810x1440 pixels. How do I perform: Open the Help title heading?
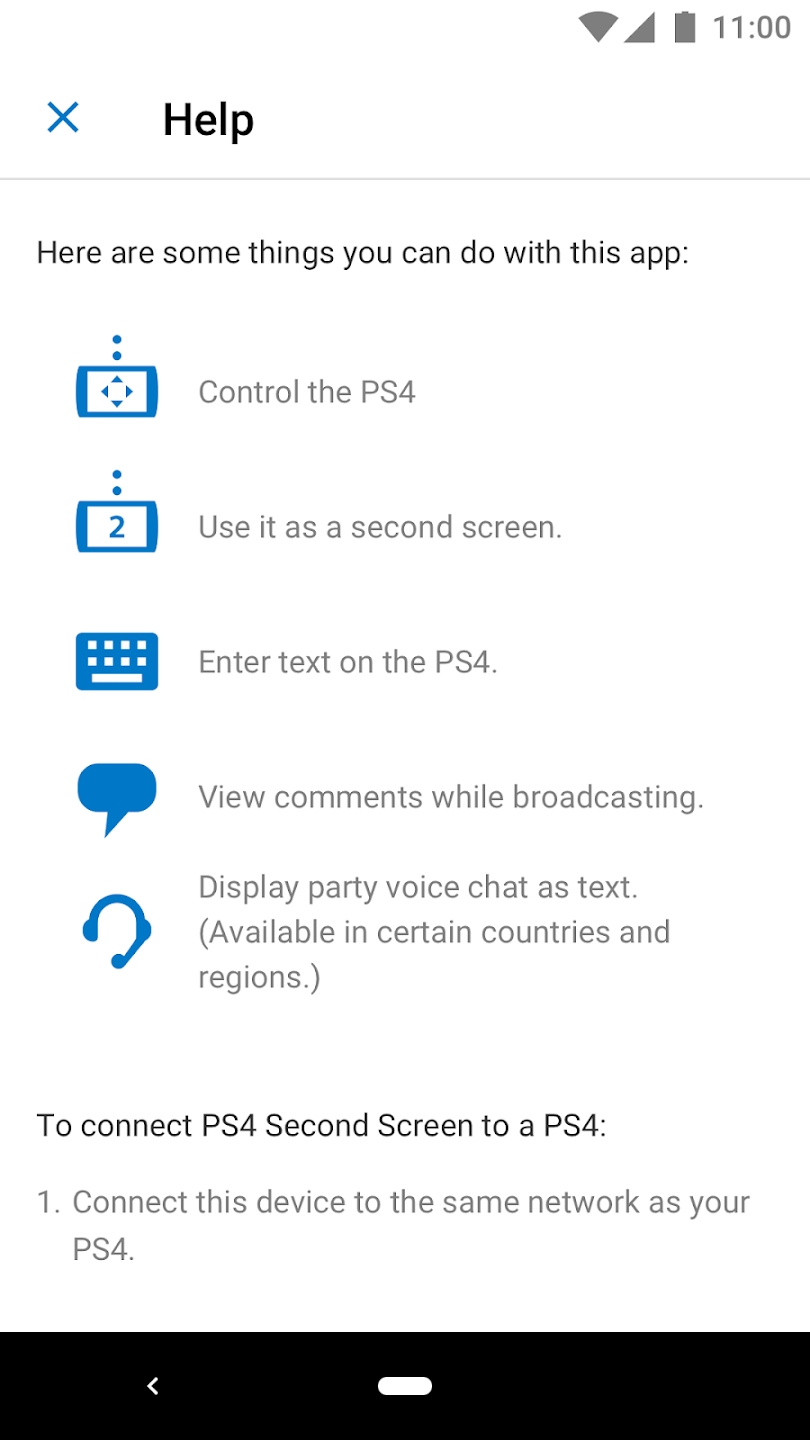208,120
